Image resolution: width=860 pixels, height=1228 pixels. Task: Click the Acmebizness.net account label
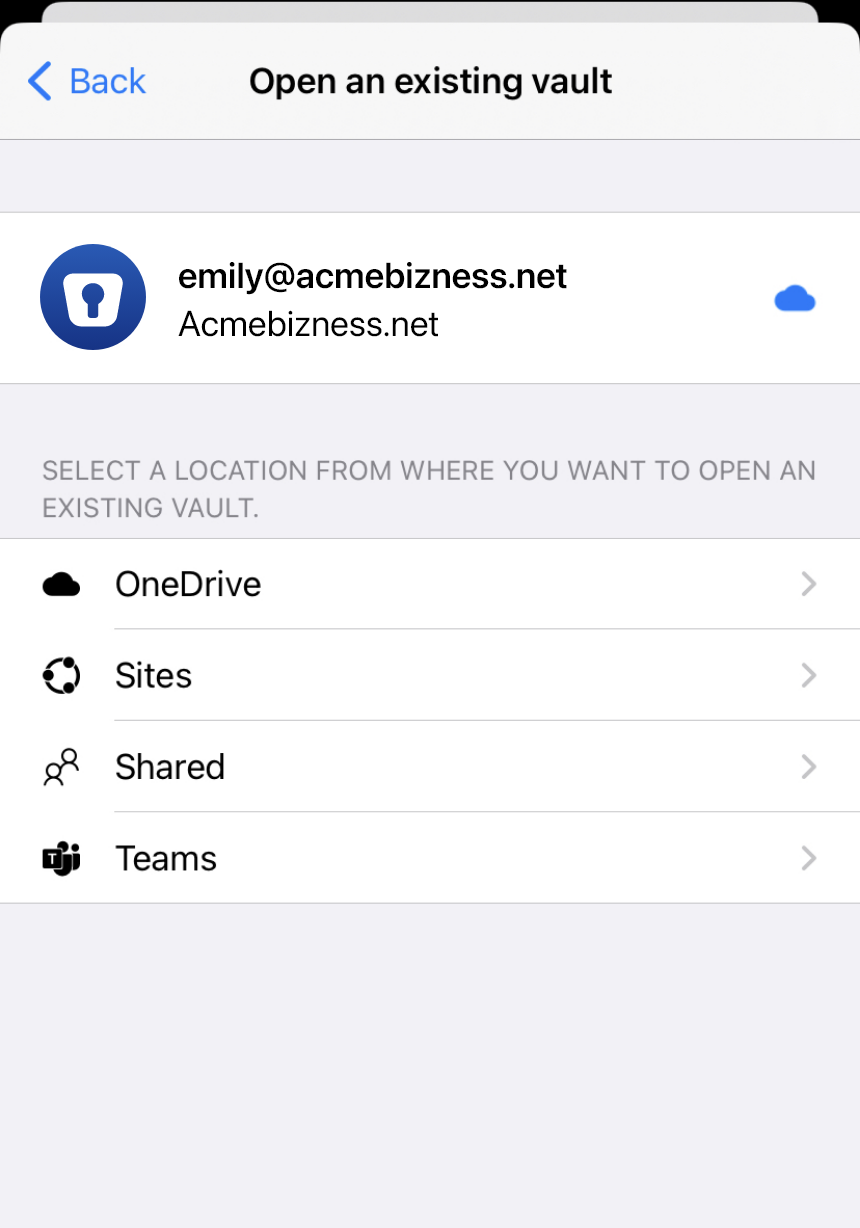(308, 324)
